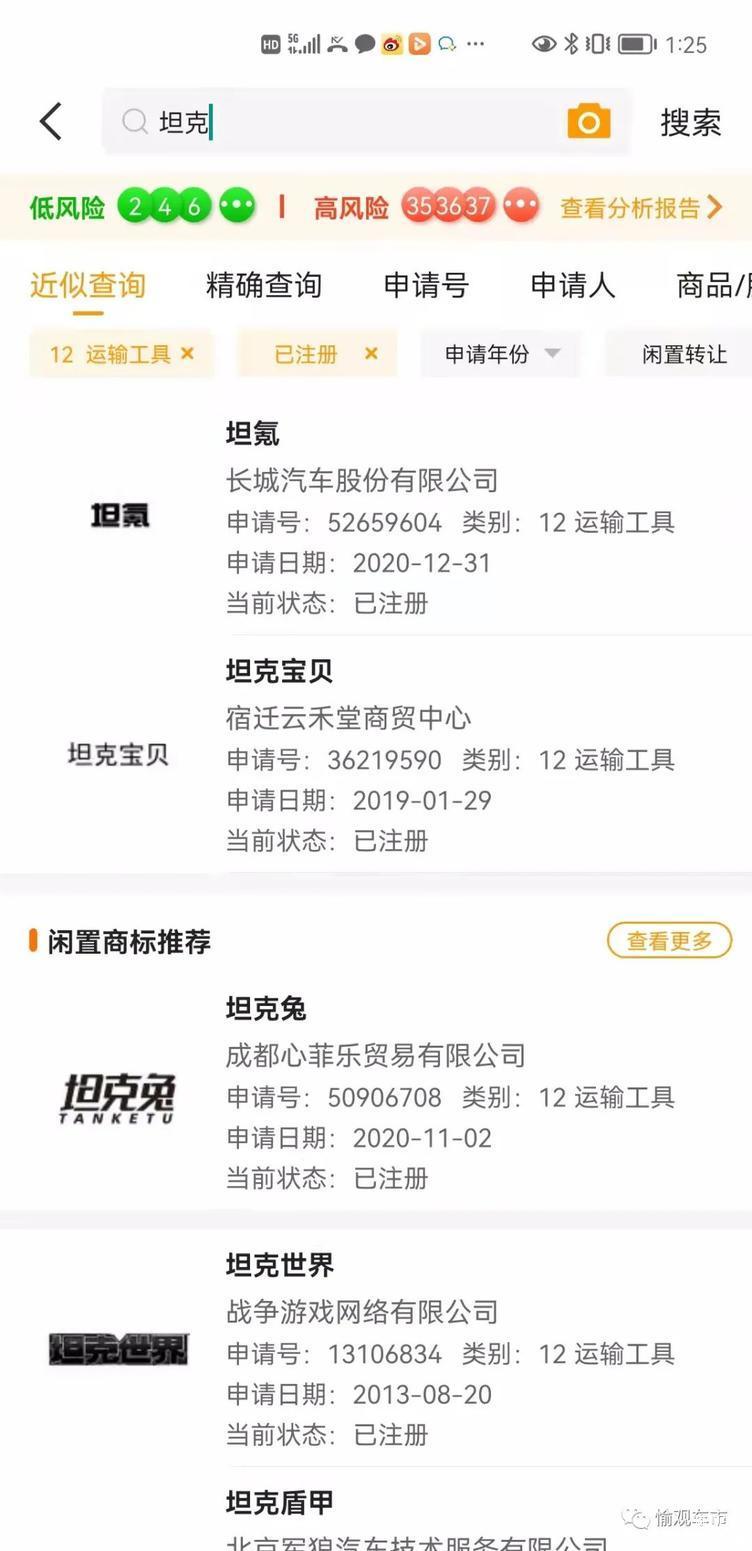Open the camera image search icon
752x1551 pixels.
[x=589, y=122]
